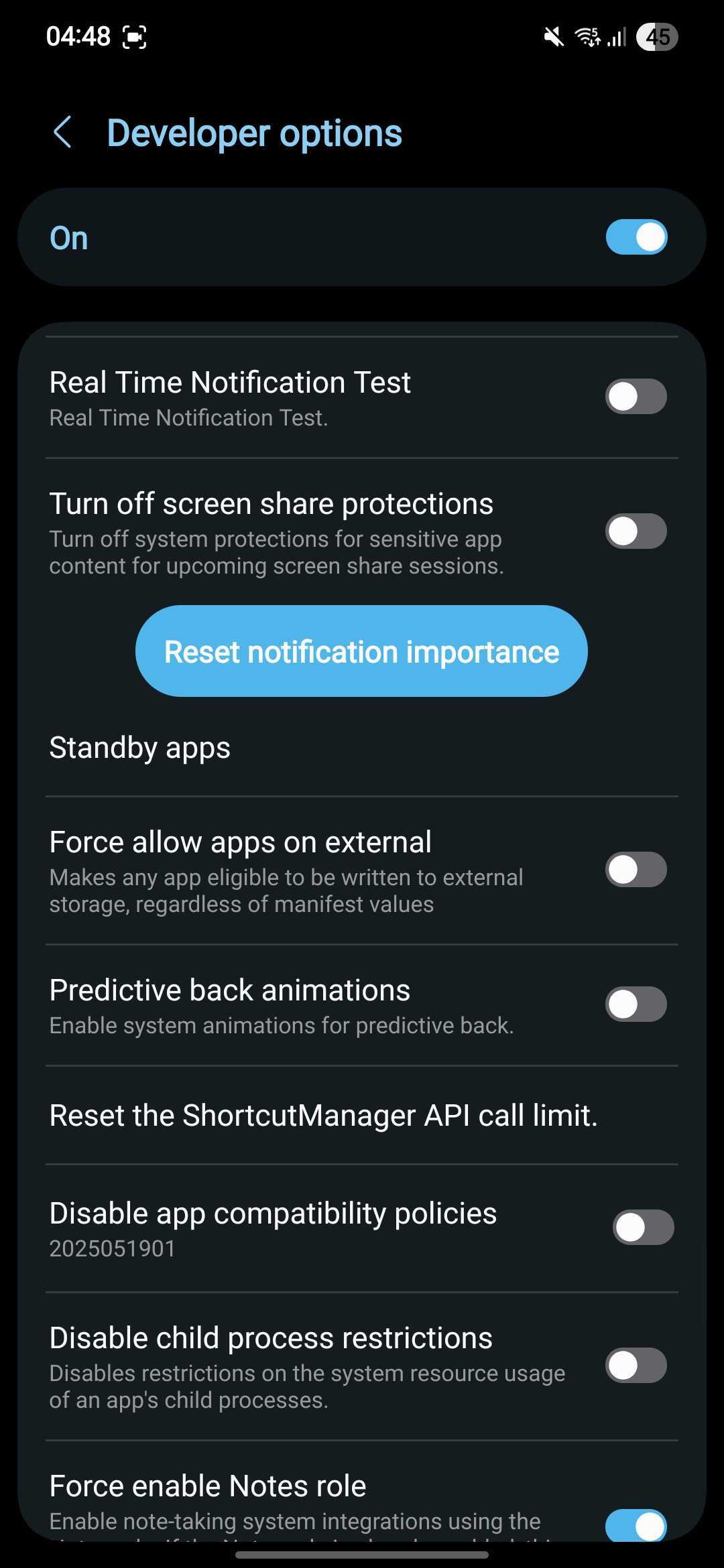Reset the ShortcutManager API call limit
Viewport: 724px width, 1568px height.
click(x=323, y=1116)
